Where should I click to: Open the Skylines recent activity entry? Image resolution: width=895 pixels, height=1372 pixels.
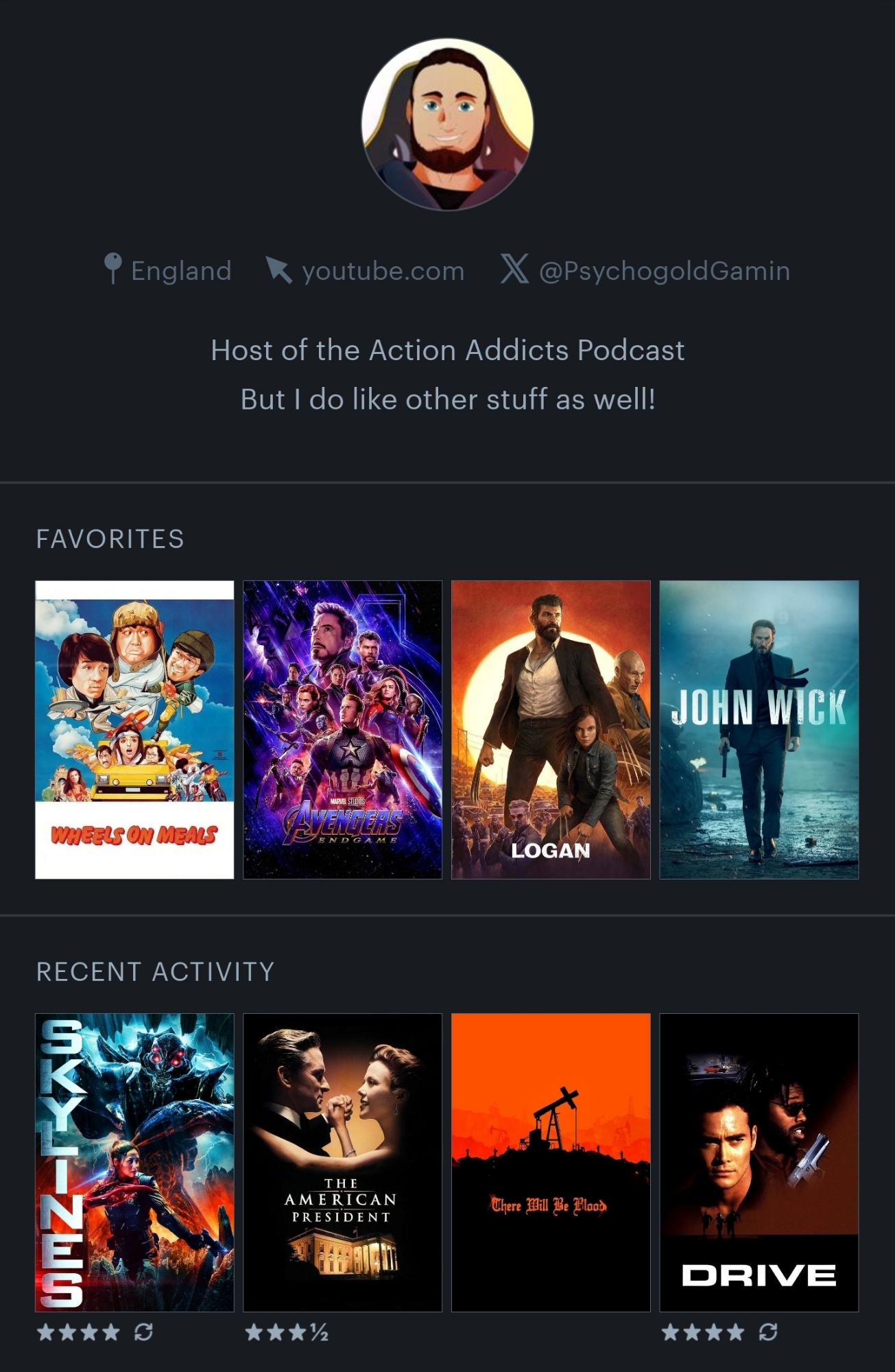tap(134, 1162)
